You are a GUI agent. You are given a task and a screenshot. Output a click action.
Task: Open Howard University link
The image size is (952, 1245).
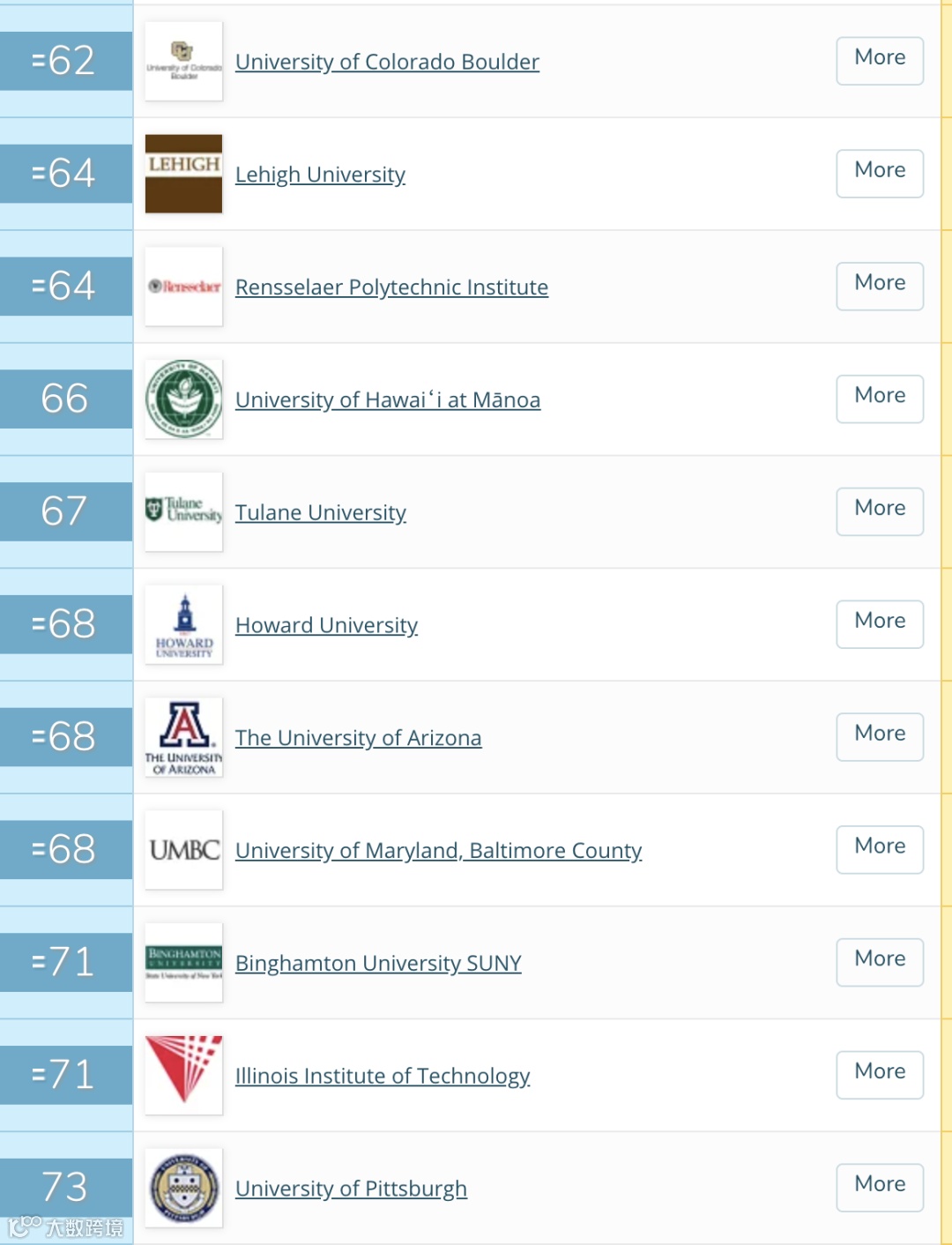coord(326,625)
